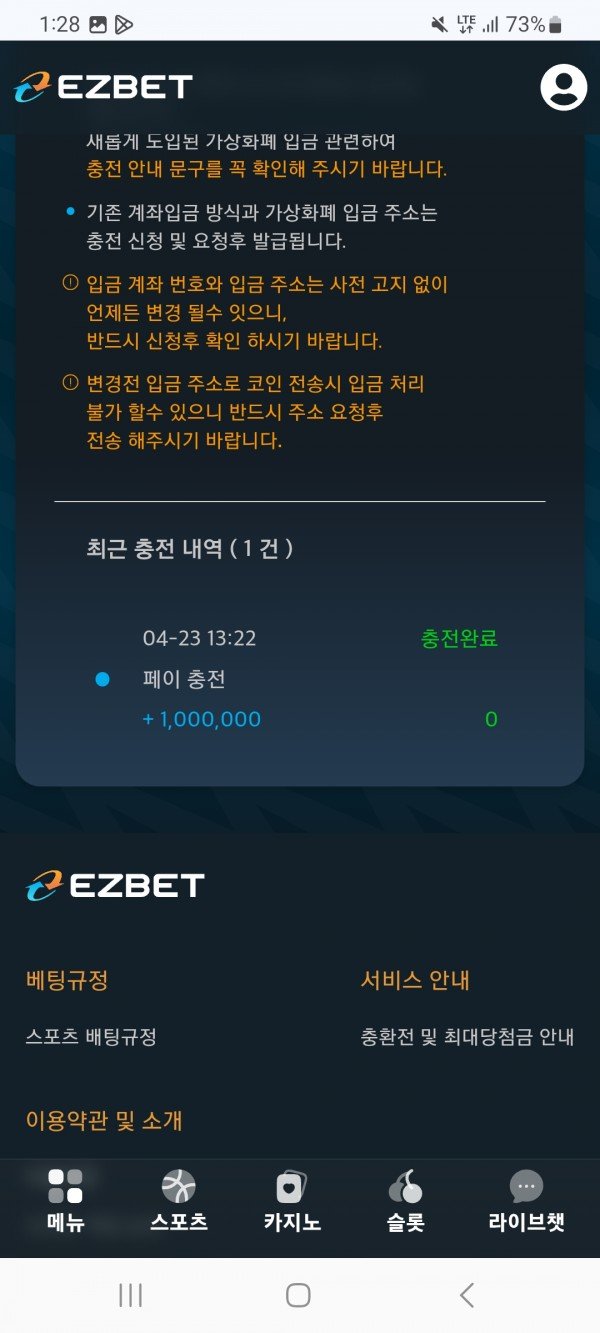Go to EZBET home via header logo

(103, 87)
